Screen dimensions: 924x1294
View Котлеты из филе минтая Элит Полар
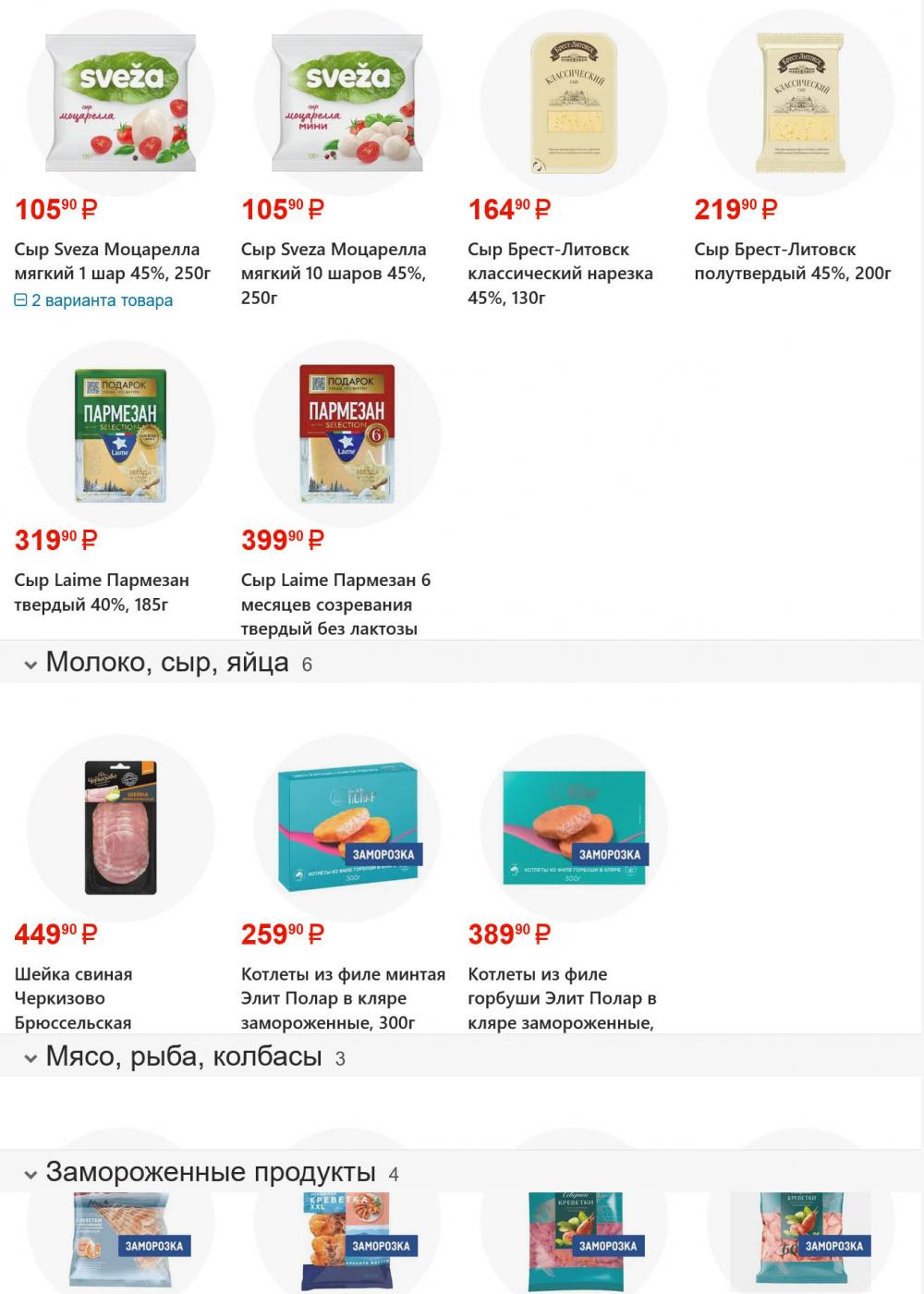(343, 997)
